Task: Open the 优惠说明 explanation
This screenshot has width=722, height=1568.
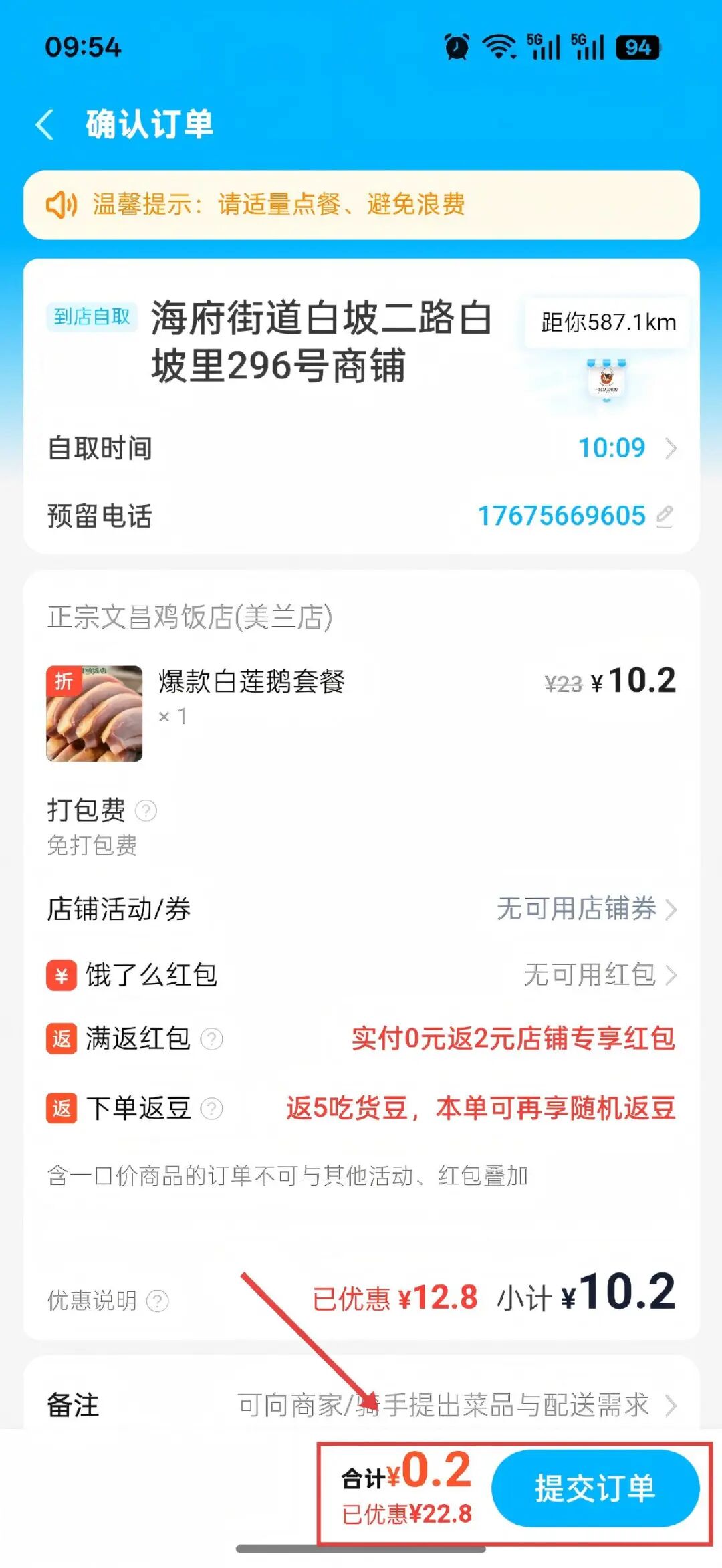Action: coord(158,1301)
